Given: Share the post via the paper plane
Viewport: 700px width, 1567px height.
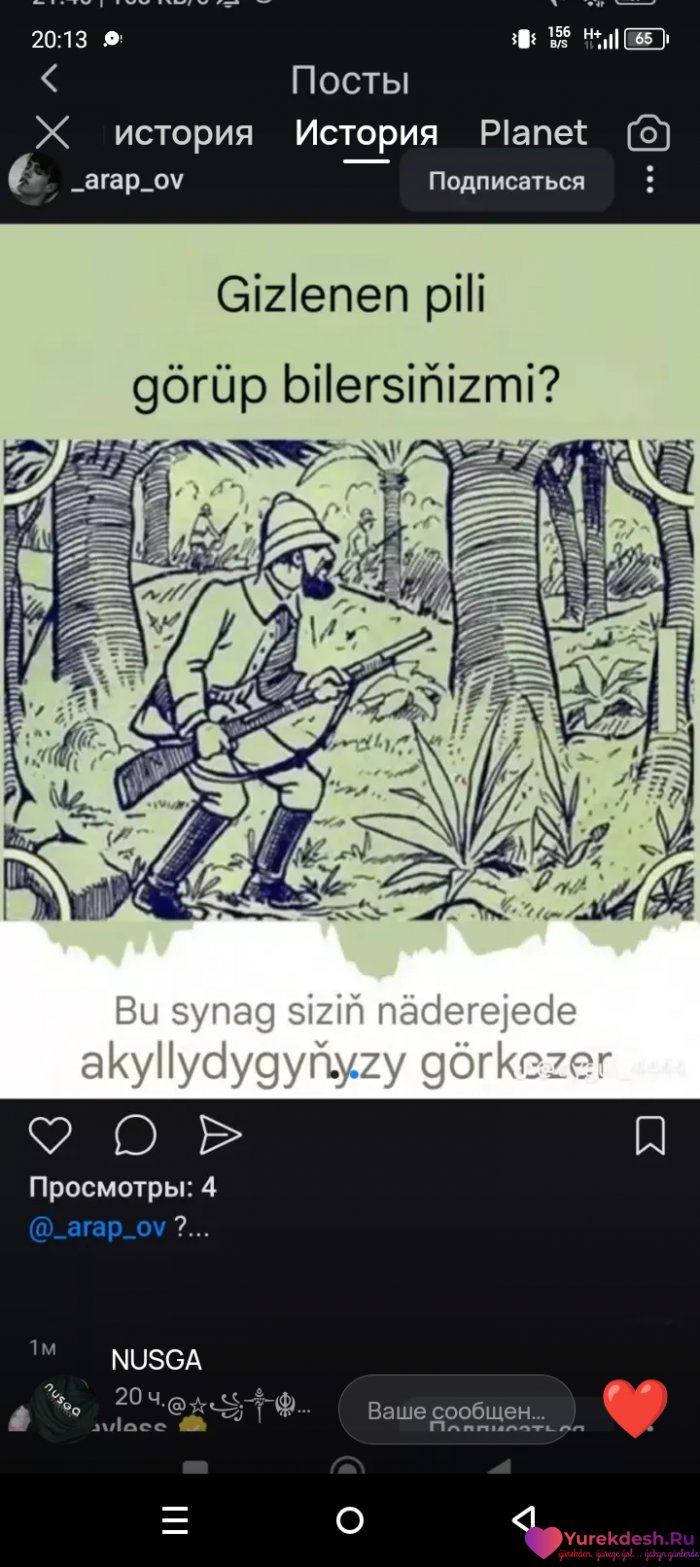Looking at the screenshot, I should (x=220, y=1135).
